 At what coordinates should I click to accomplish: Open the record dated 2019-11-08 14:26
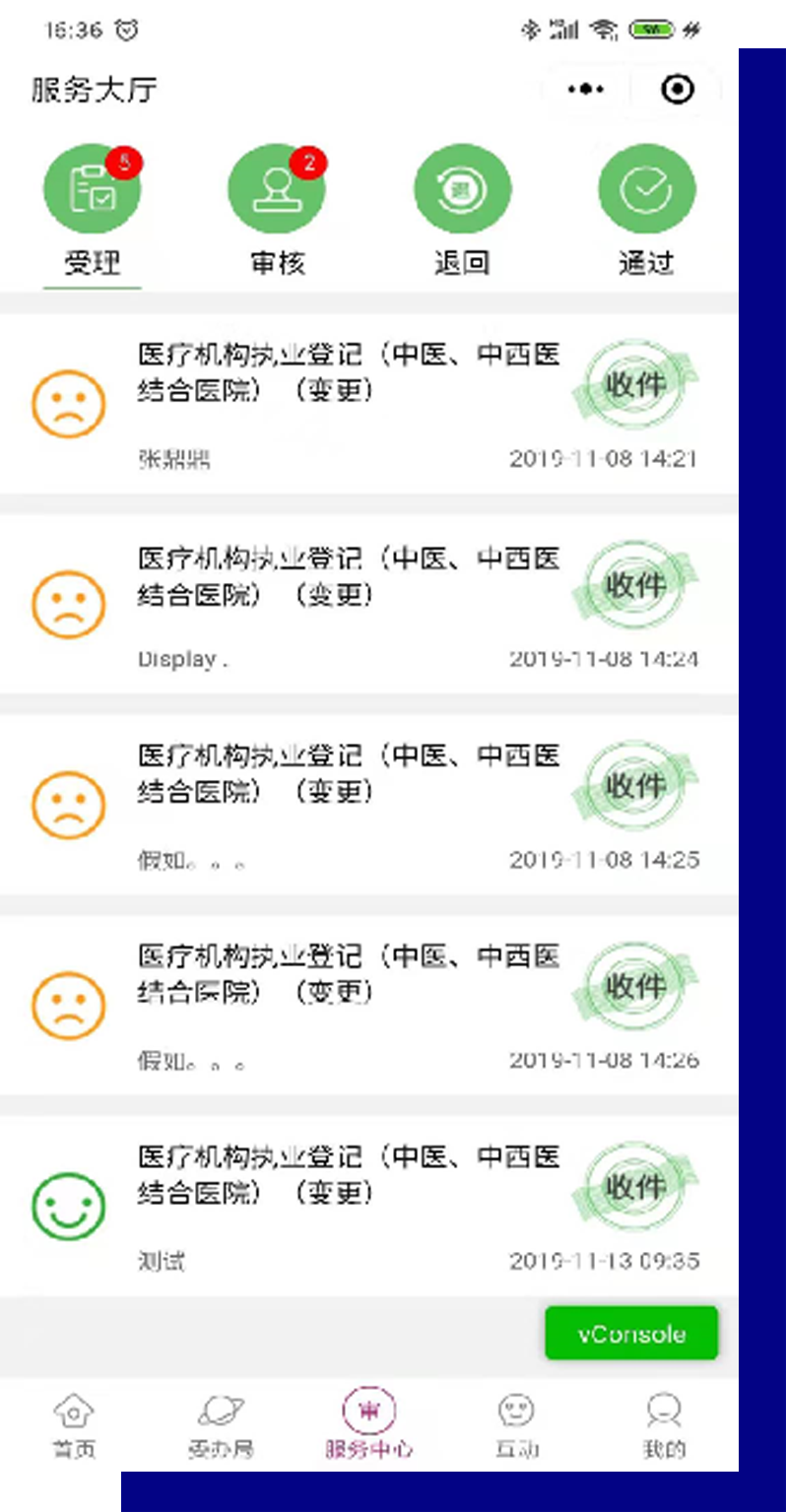369,1005
